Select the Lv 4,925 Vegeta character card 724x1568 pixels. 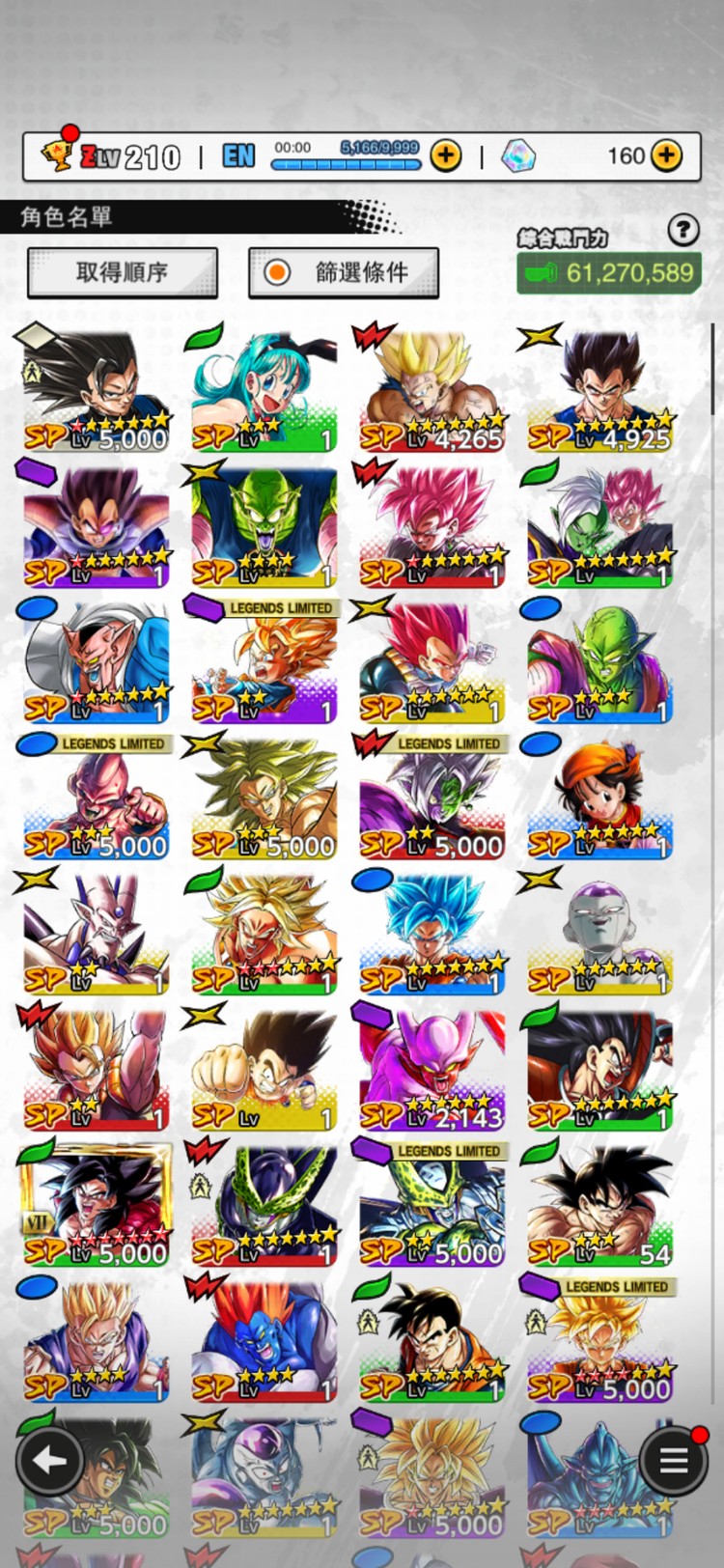coord(599,391)
